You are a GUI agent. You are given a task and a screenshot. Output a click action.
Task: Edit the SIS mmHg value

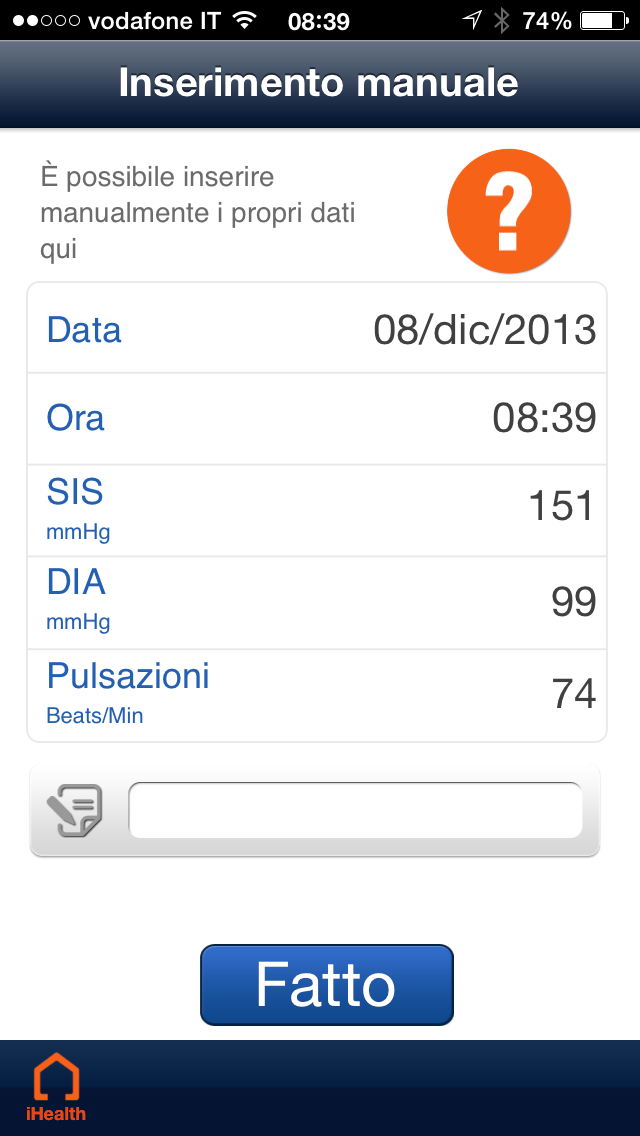[x=560, y=507]
